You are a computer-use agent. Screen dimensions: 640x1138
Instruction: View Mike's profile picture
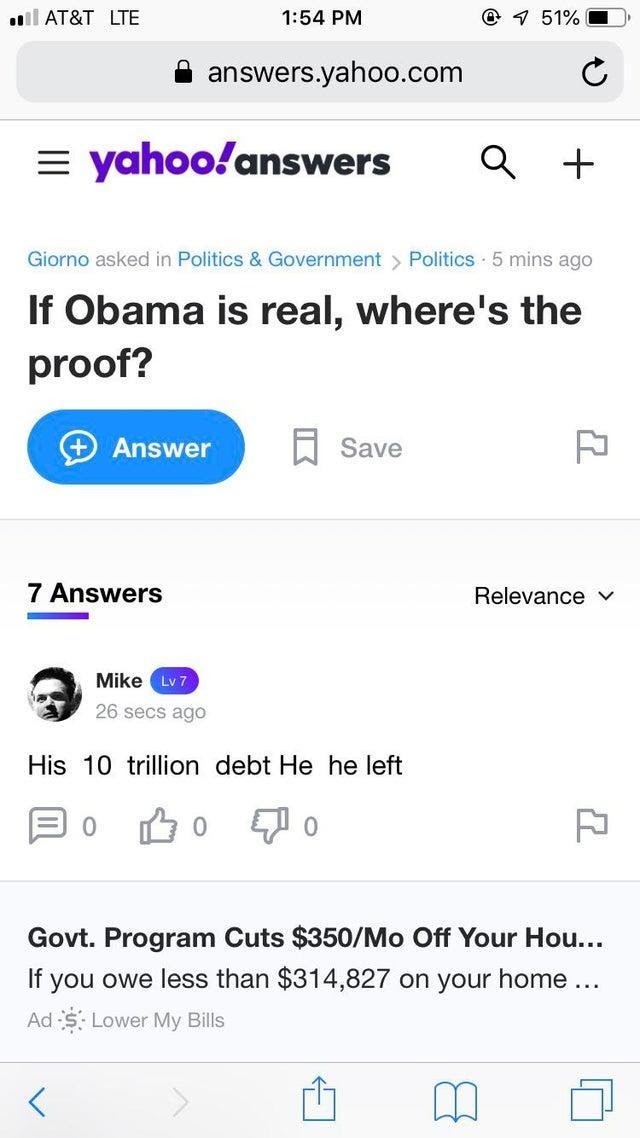(x=55, y=694)
